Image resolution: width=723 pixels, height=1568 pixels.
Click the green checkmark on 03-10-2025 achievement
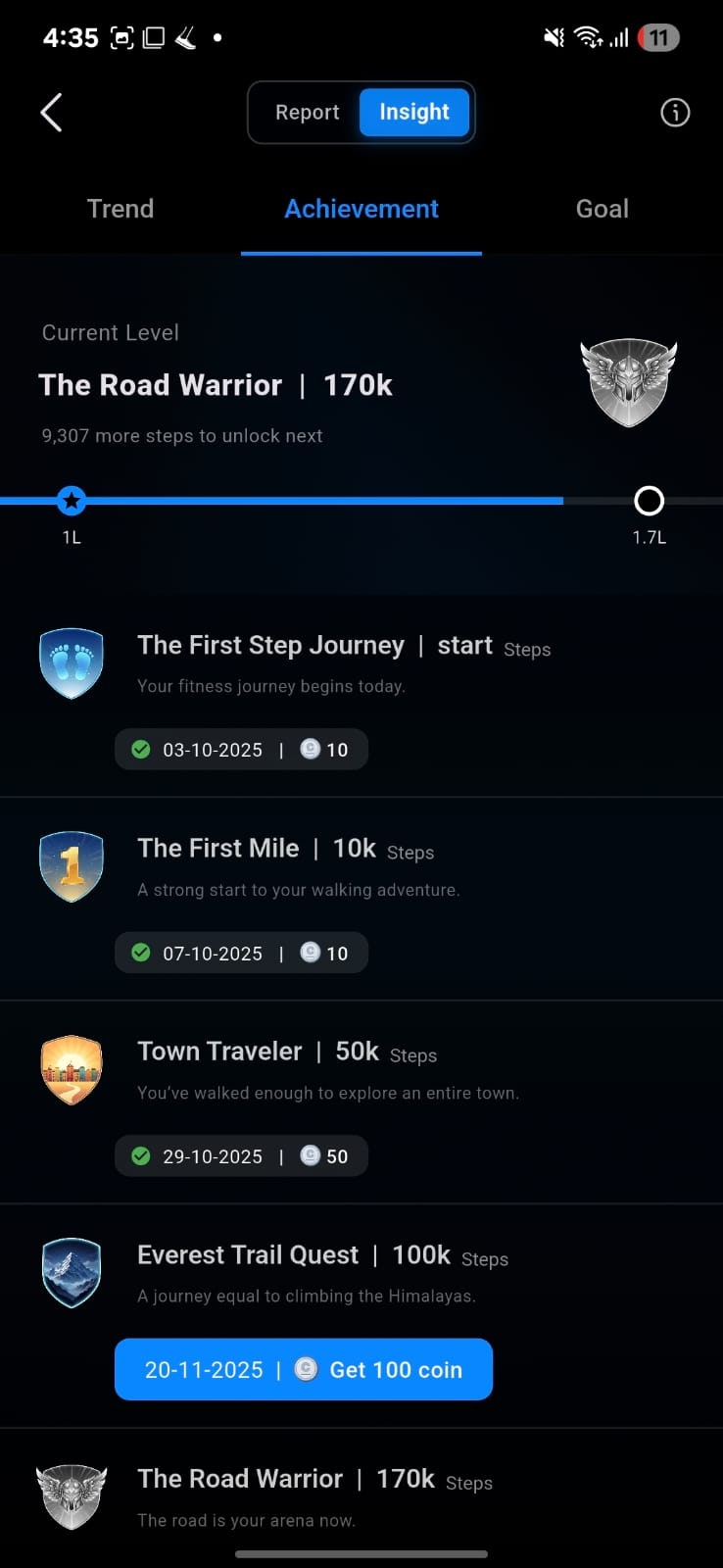(x=140, y=749)
